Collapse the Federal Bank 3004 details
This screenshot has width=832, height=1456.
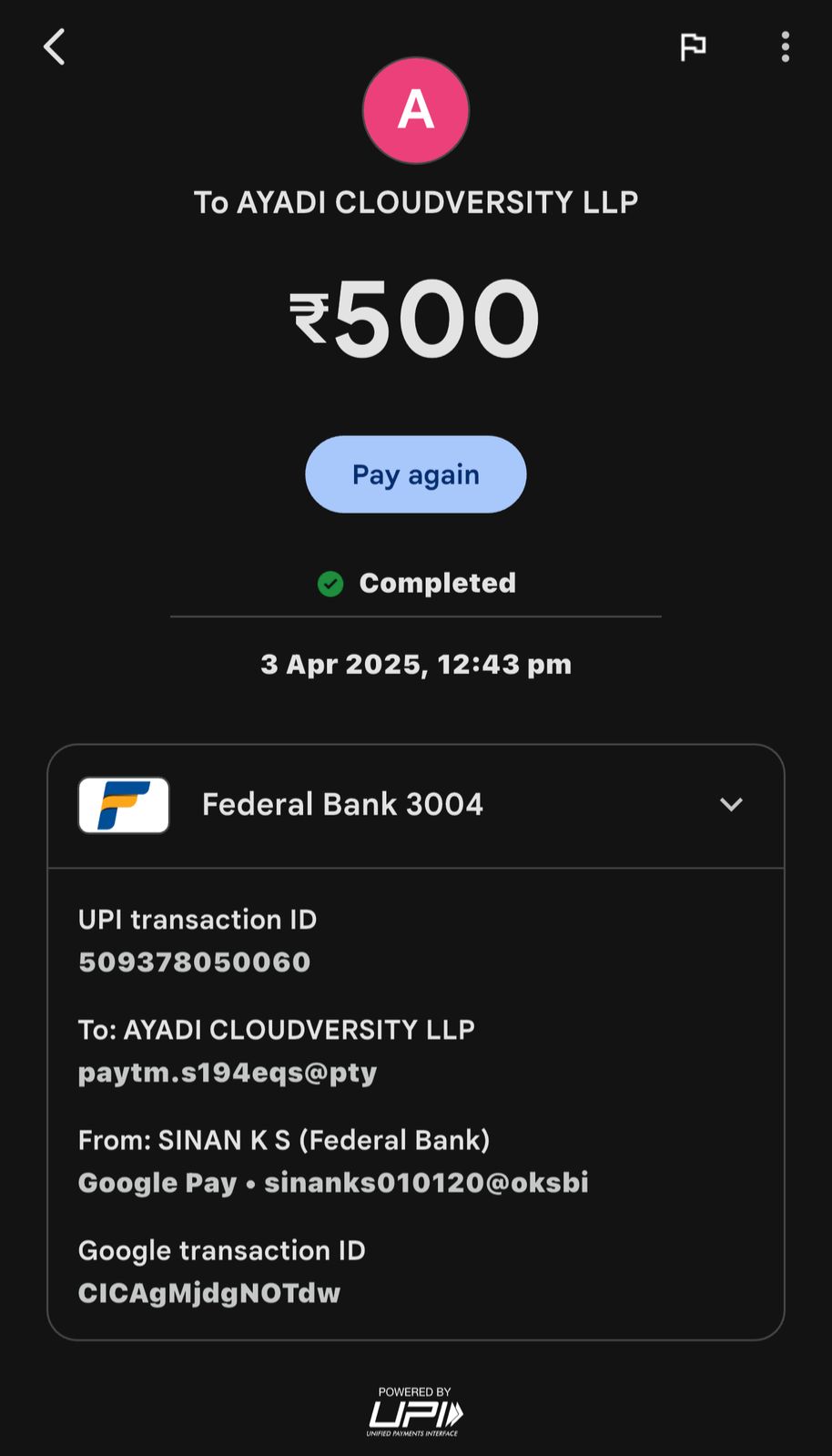coord(731,805)
